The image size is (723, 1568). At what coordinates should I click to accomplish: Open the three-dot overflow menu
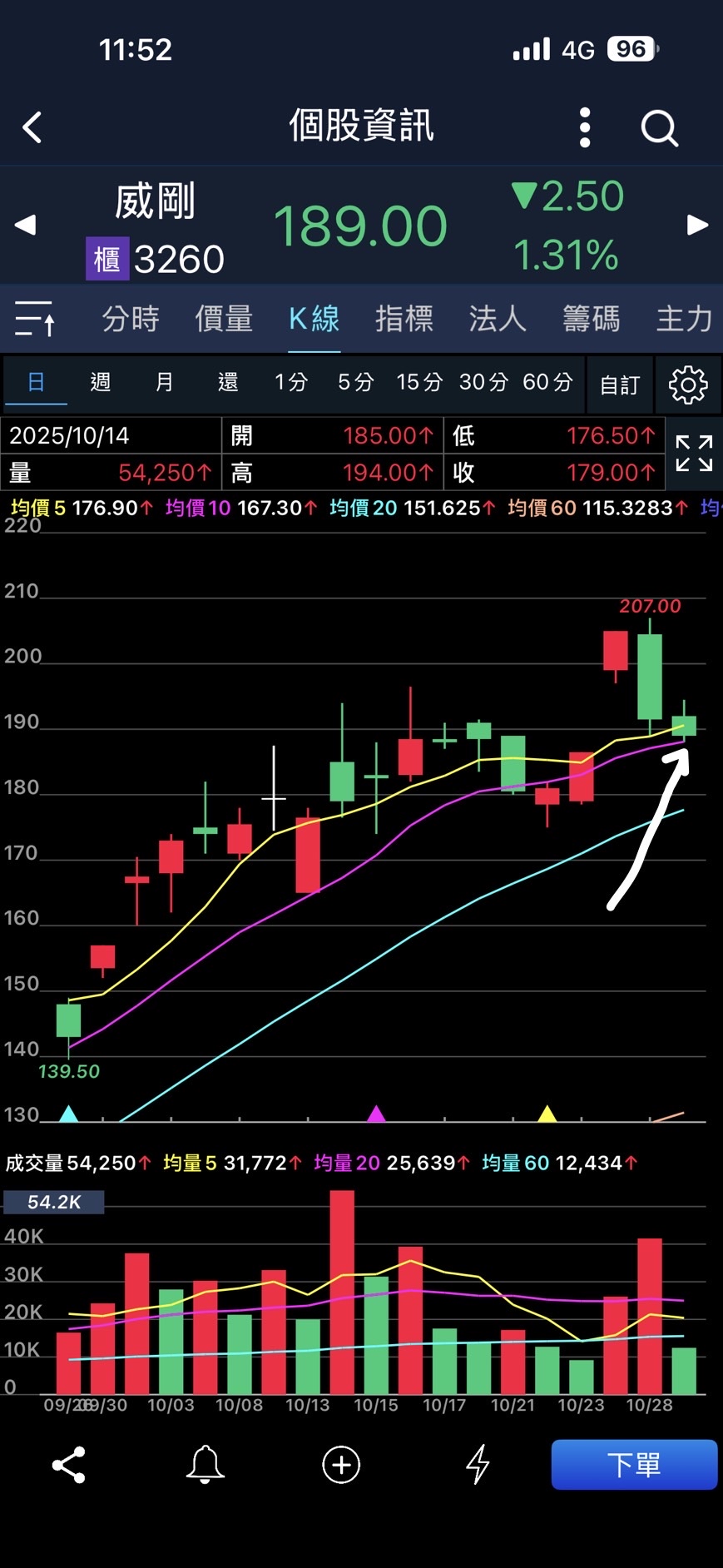[x=585, y=127]
